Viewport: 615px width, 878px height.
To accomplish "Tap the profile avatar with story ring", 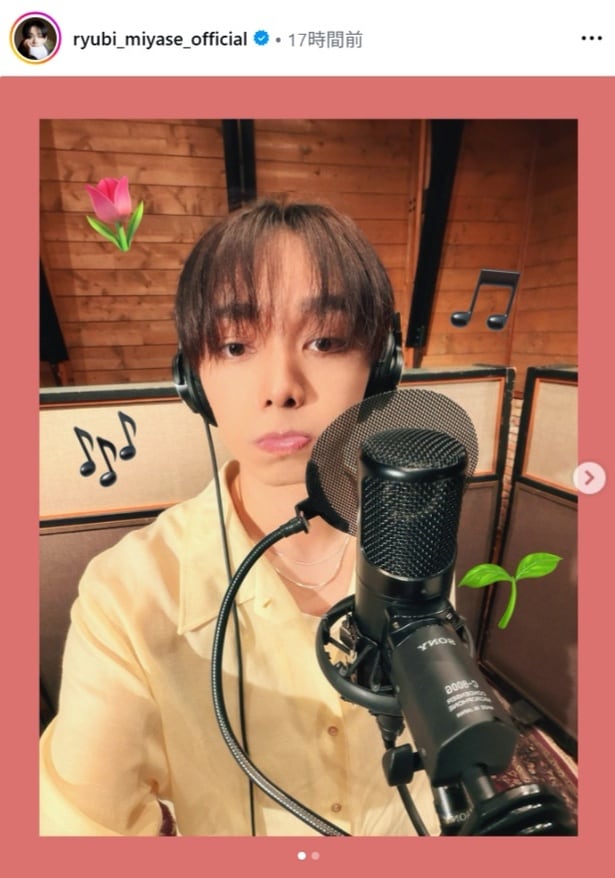I will click(x=35, y=39).
